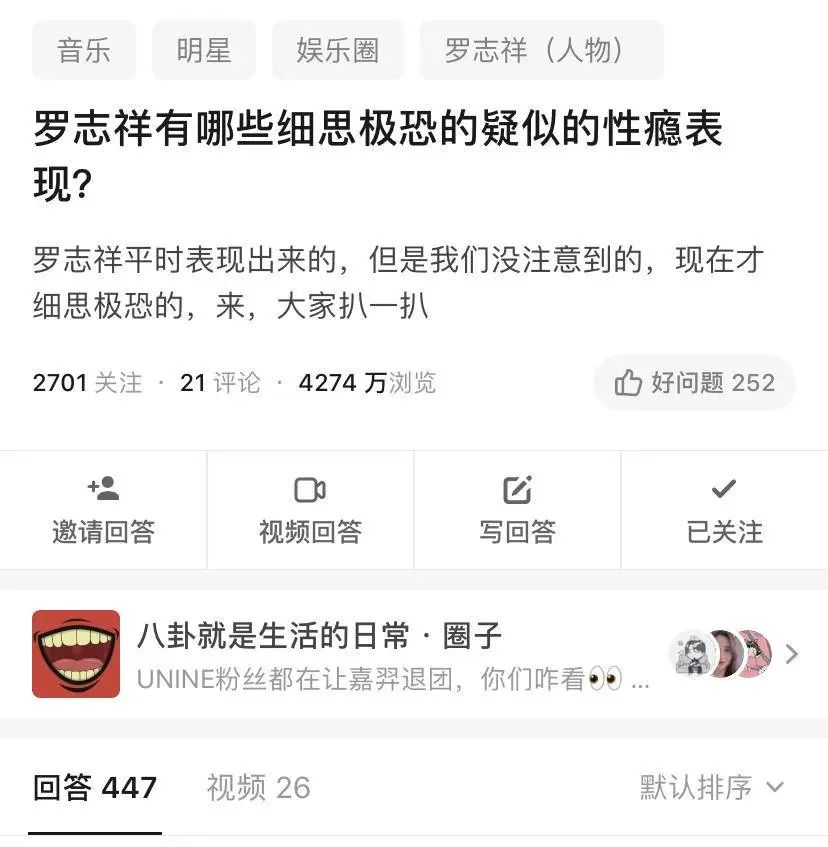Tap the 好问题 252 upvote button
The width and height of the screenshot is (828, 847).
(695, 382)
